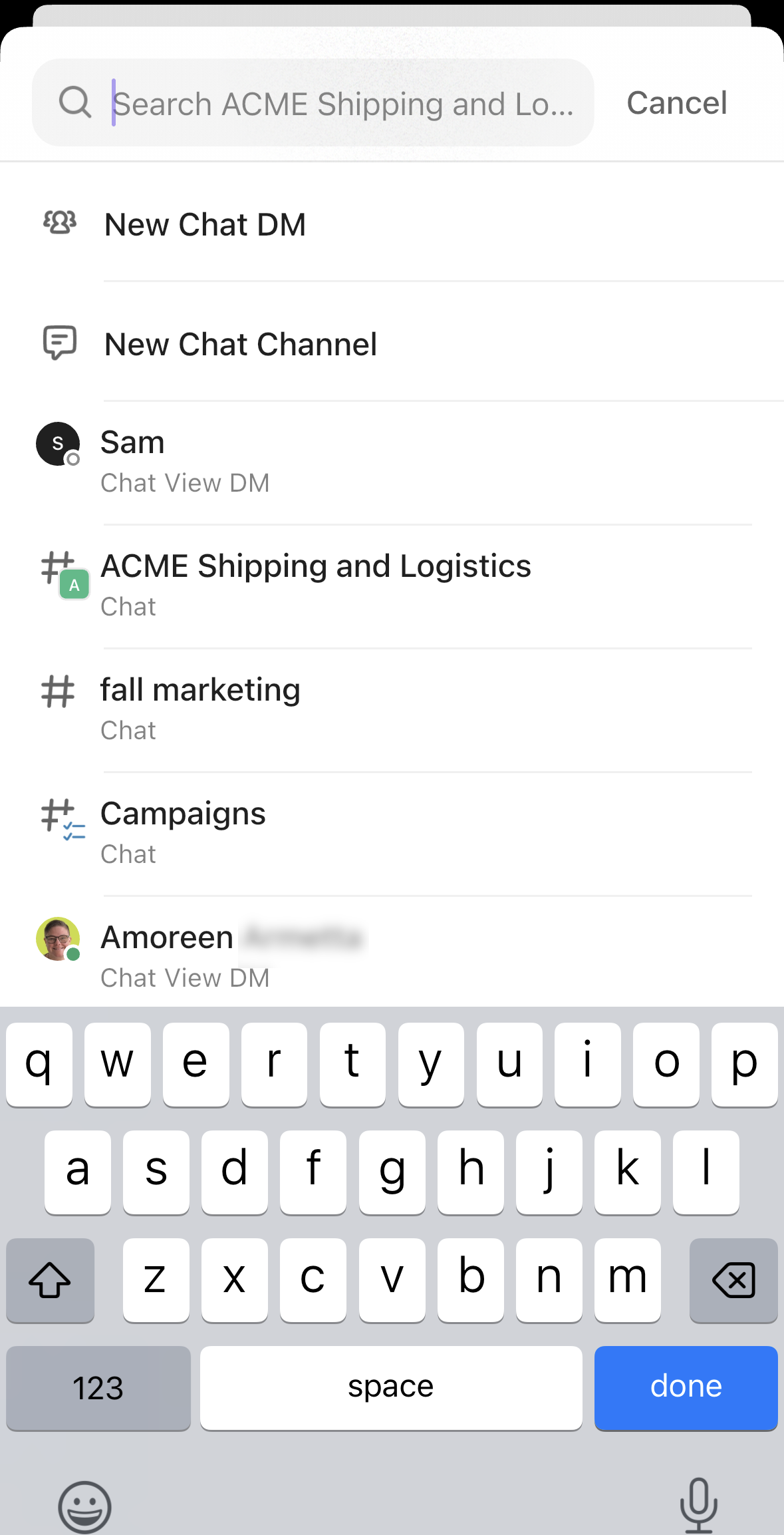
Task: Start a New Chat Channel
Action: click(x=240, y=344)
